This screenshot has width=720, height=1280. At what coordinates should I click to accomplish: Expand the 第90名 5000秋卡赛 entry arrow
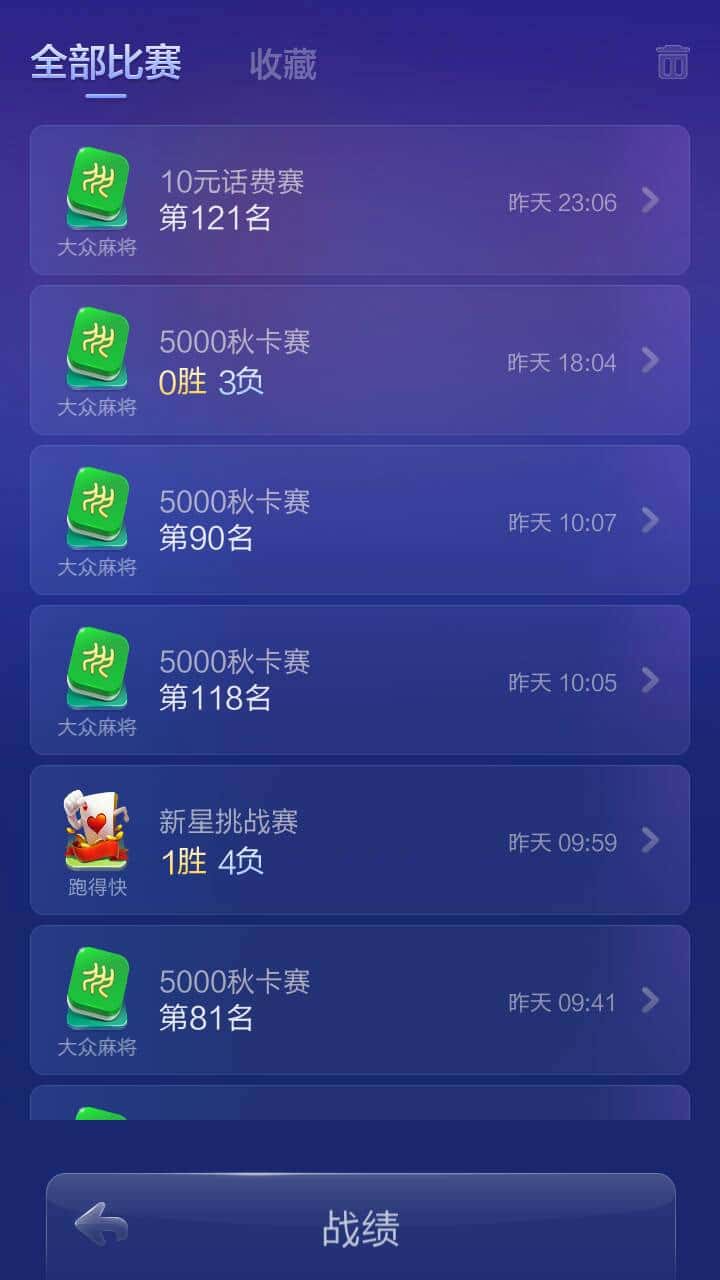652,520
